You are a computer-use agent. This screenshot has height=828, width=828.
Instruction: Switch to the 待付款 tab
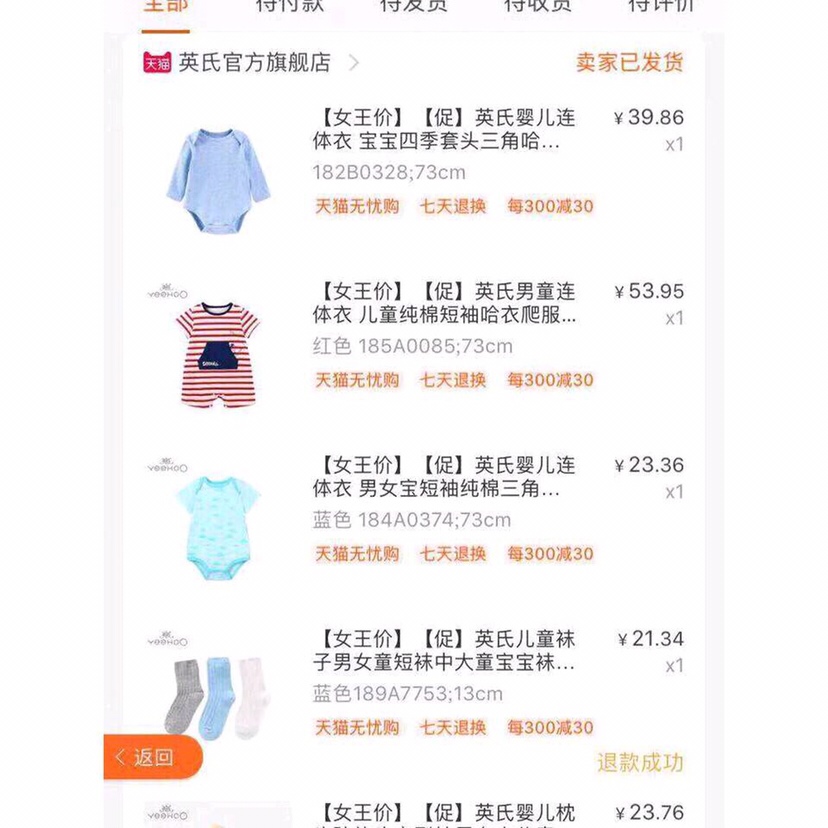(289, 6)
